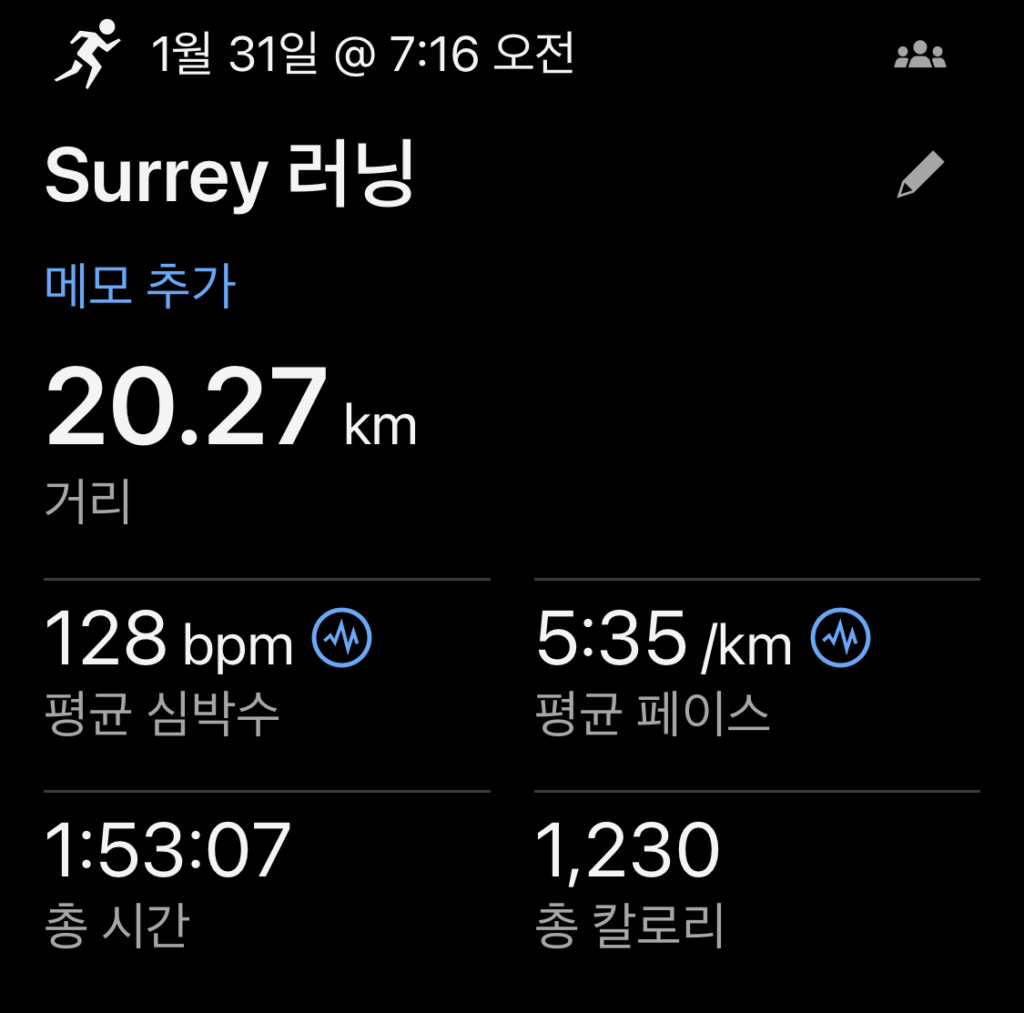Open the privacy/audience people icon
Image resolution: width=1024 pixels, height=1013 pixels.
(919, 57)
